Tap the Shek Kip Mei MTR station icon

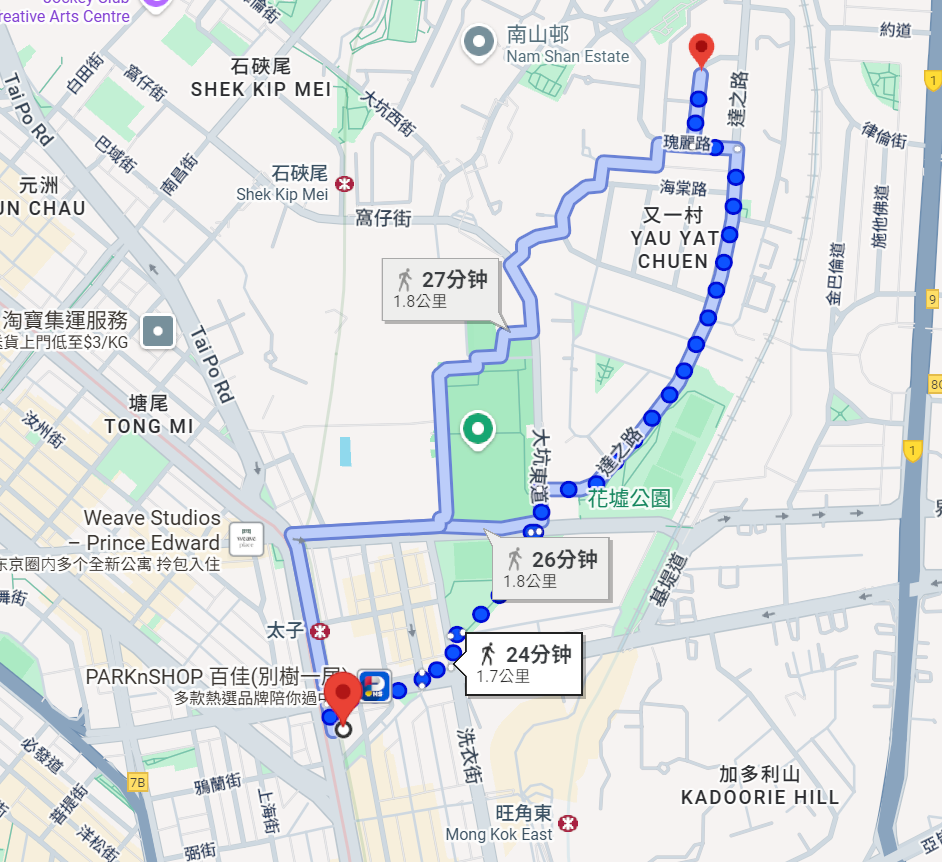345,184
